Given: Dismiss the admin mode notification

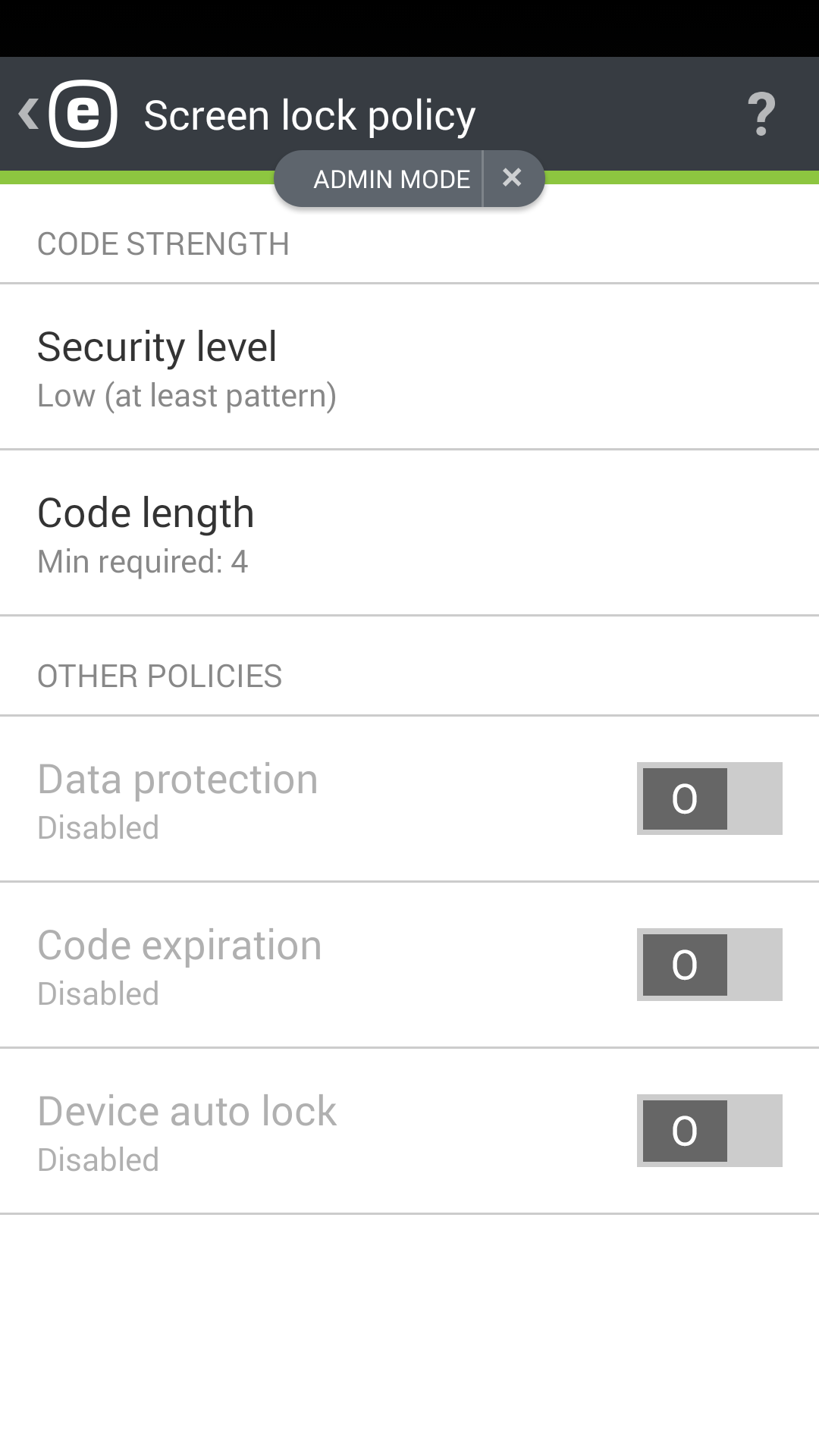Looking at the screenshot, I should tap(513, 178).
